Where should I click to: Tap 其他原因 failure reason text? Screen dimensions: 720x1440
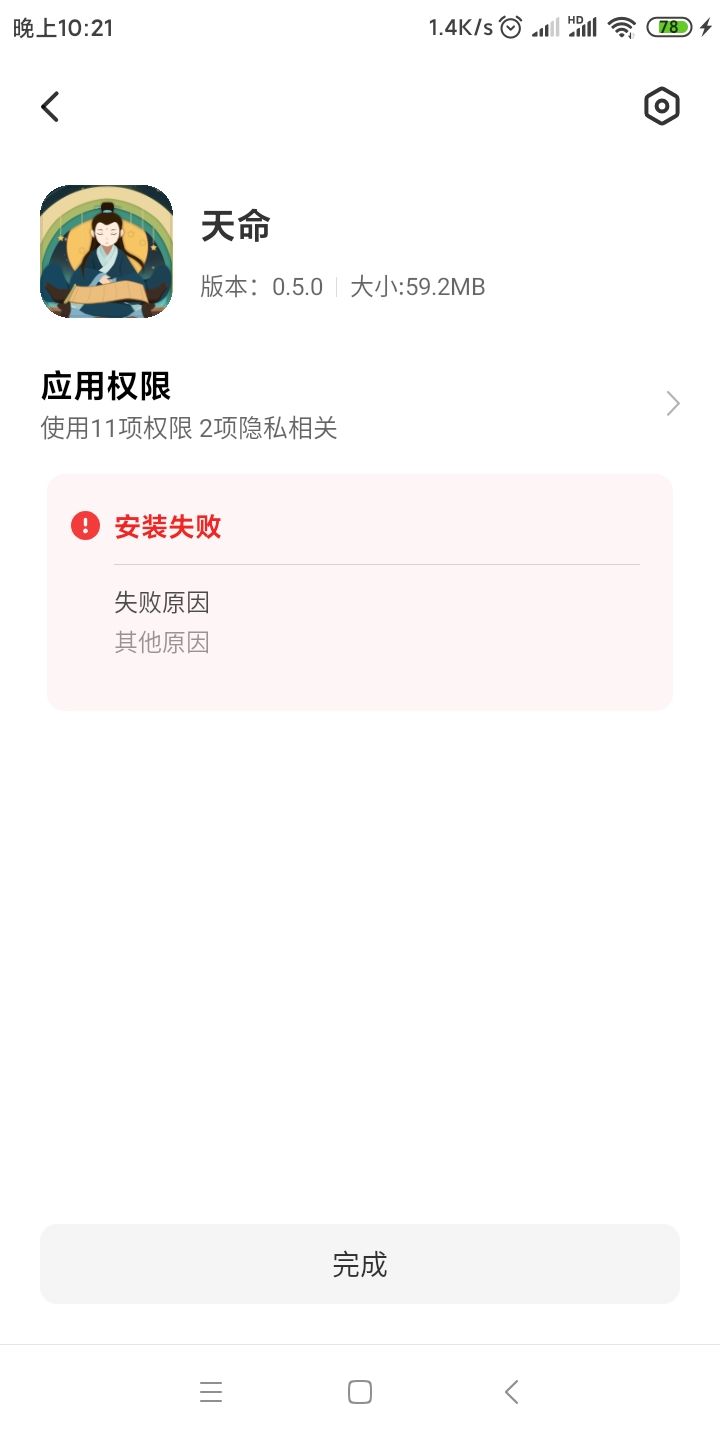point(163,642)
